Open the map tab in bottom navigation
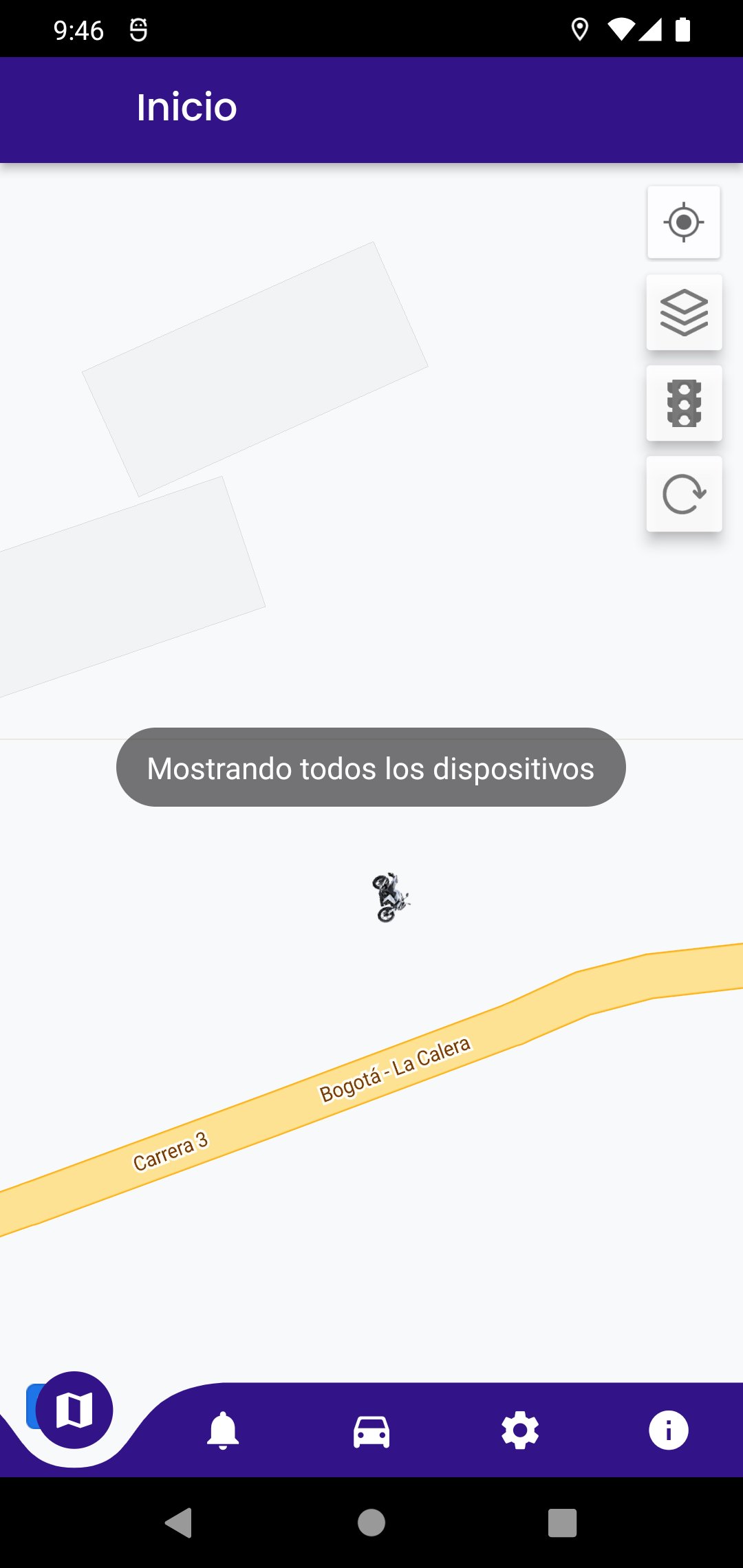Image resolution: width=743 pixels, height=1568 pixels. pyautogui.click(x=74, y=1411)
